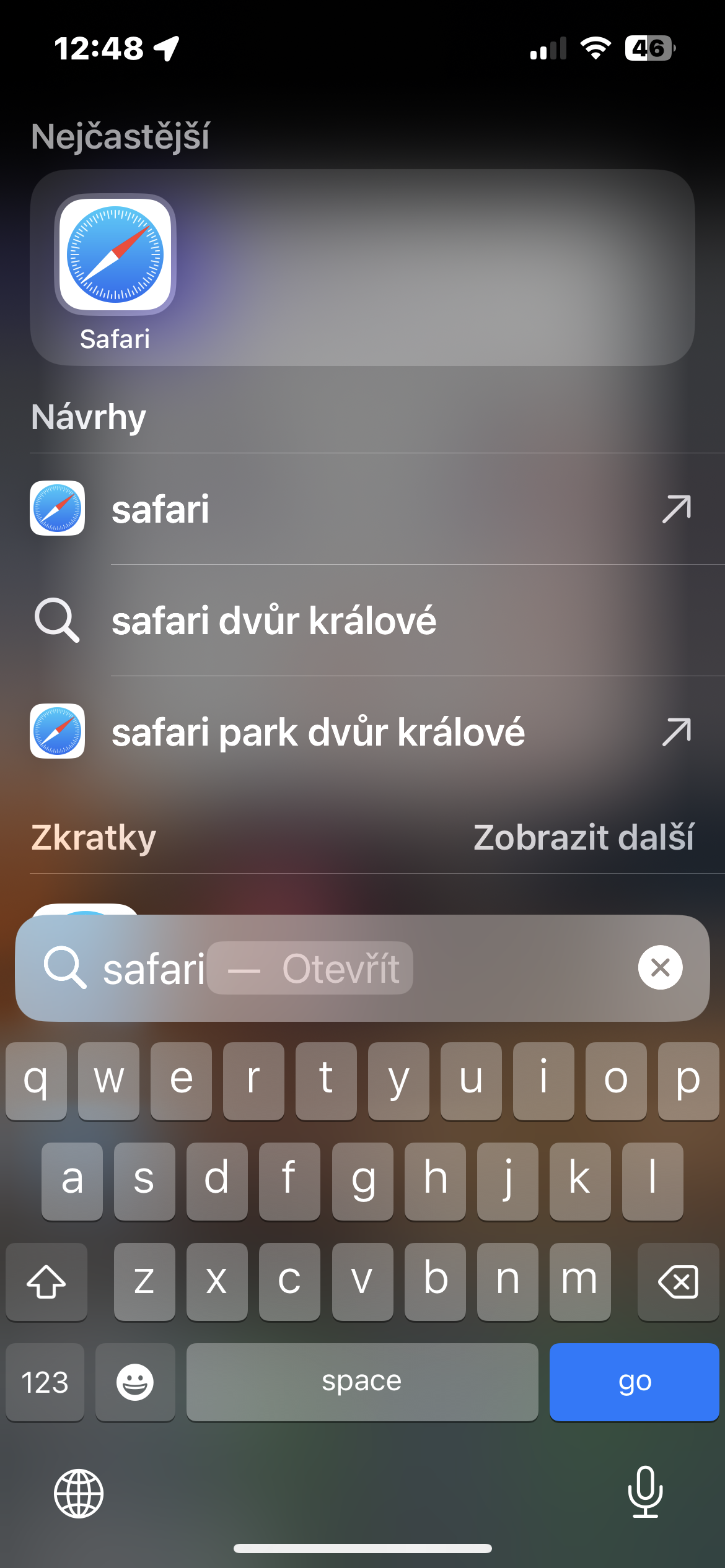Enable shift on the keyboard
725x1568 pixels.
46,1281
